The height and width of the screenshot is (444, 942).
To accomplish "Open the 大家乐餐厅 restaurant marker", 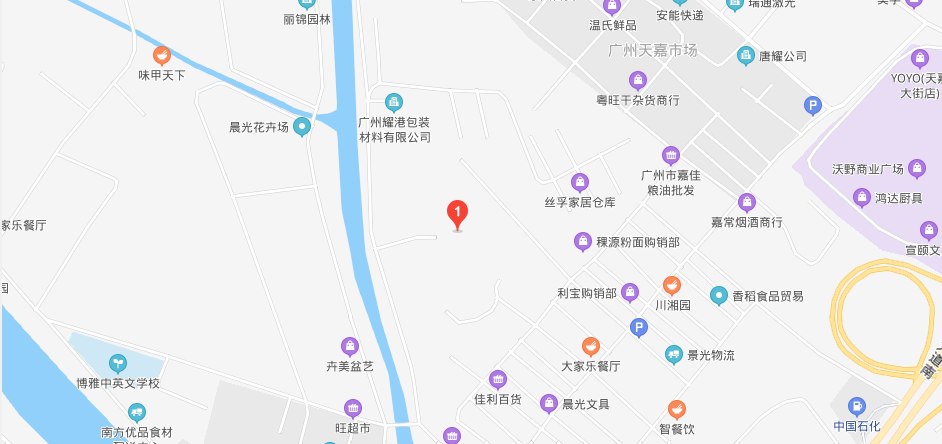I will 590,347.
